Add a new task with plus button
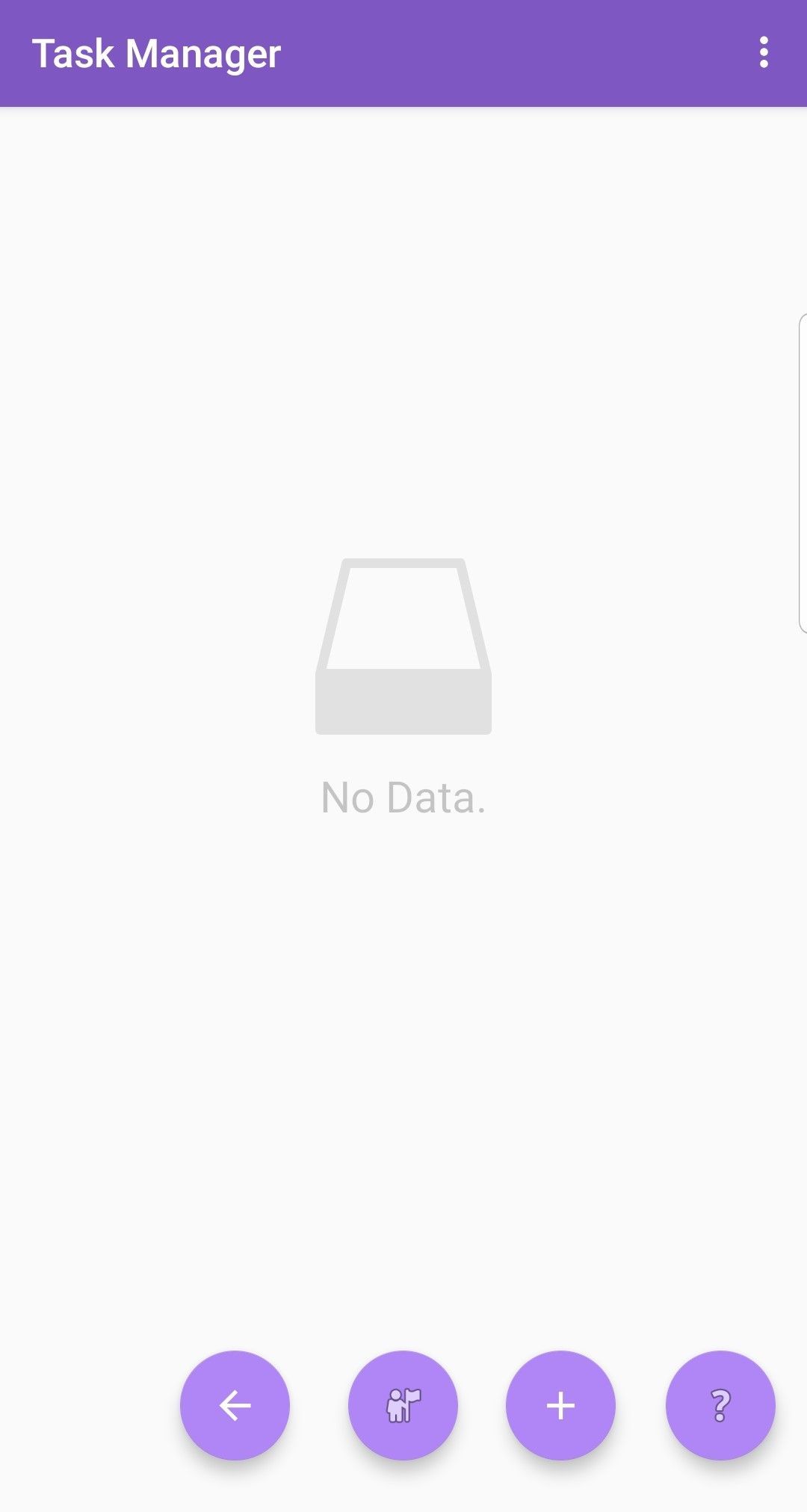This screenshot has height=1512, width=807. click(x=560, y=1405)
